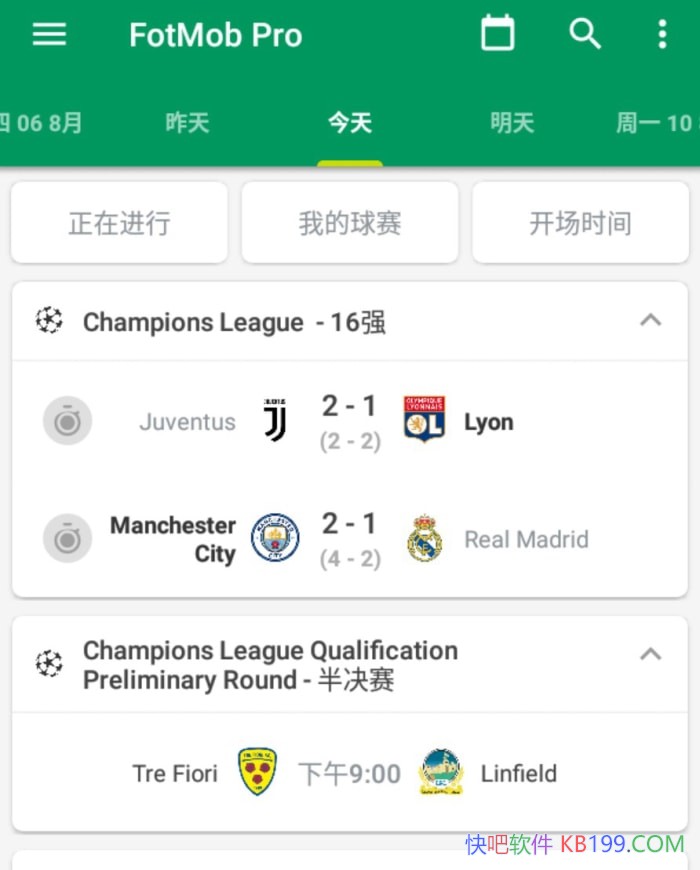Open the Tre Fiori vs Linfield match

(x=349, y=773)
